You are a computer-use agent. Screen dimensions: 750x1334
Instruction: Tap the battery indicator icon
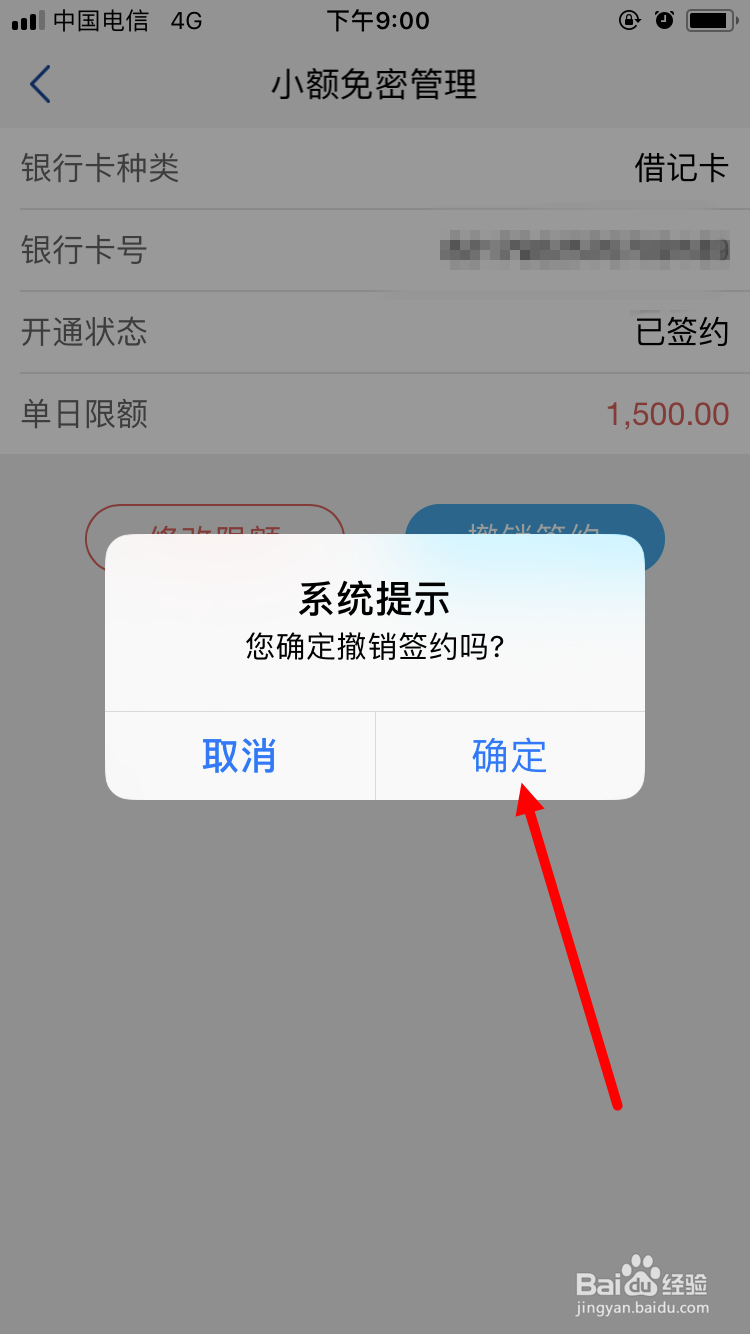tap(712, 19)
